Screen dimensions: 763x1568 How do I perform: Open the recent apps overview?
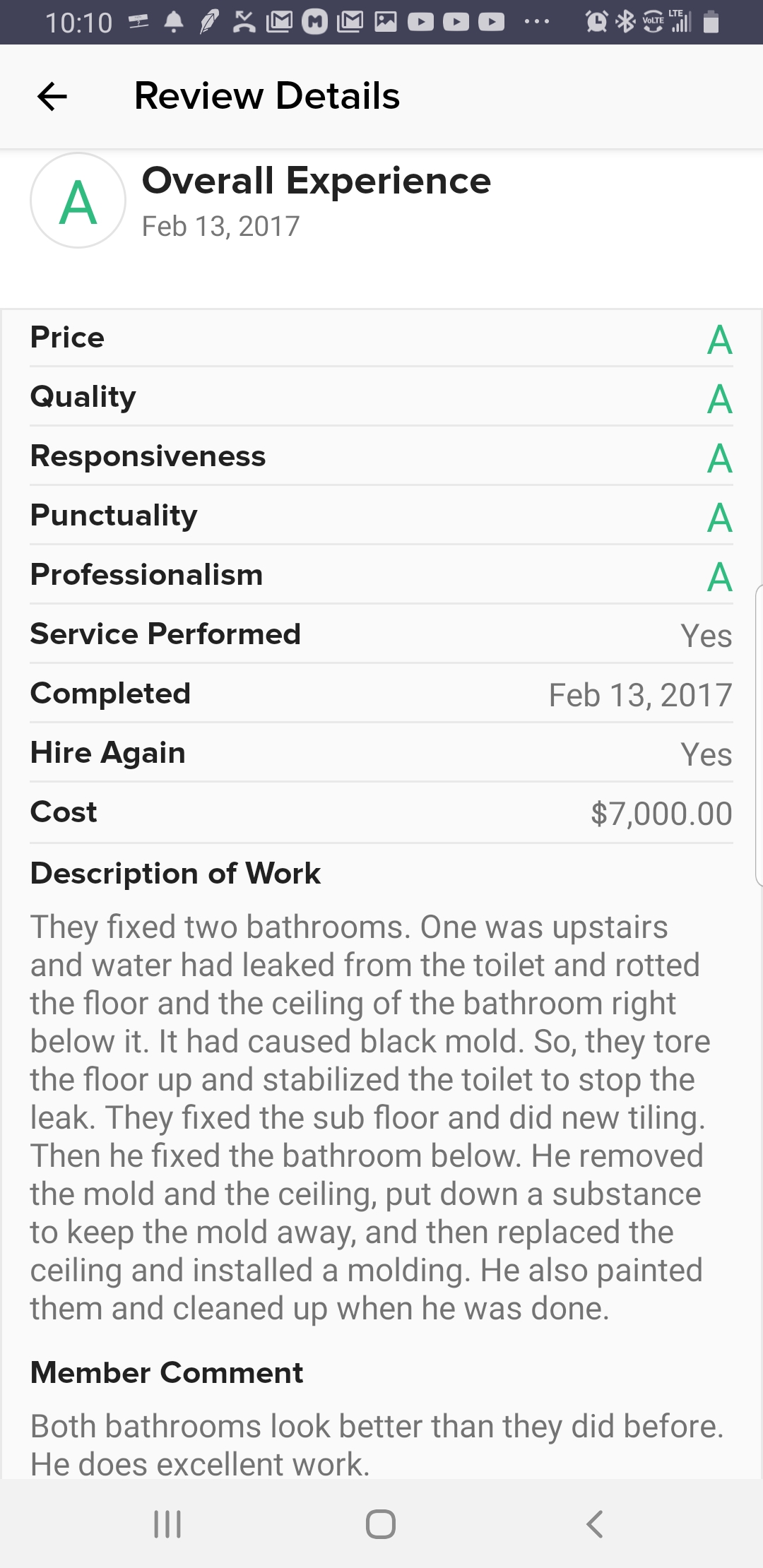pyautogui.click(x=167, y=1524)
